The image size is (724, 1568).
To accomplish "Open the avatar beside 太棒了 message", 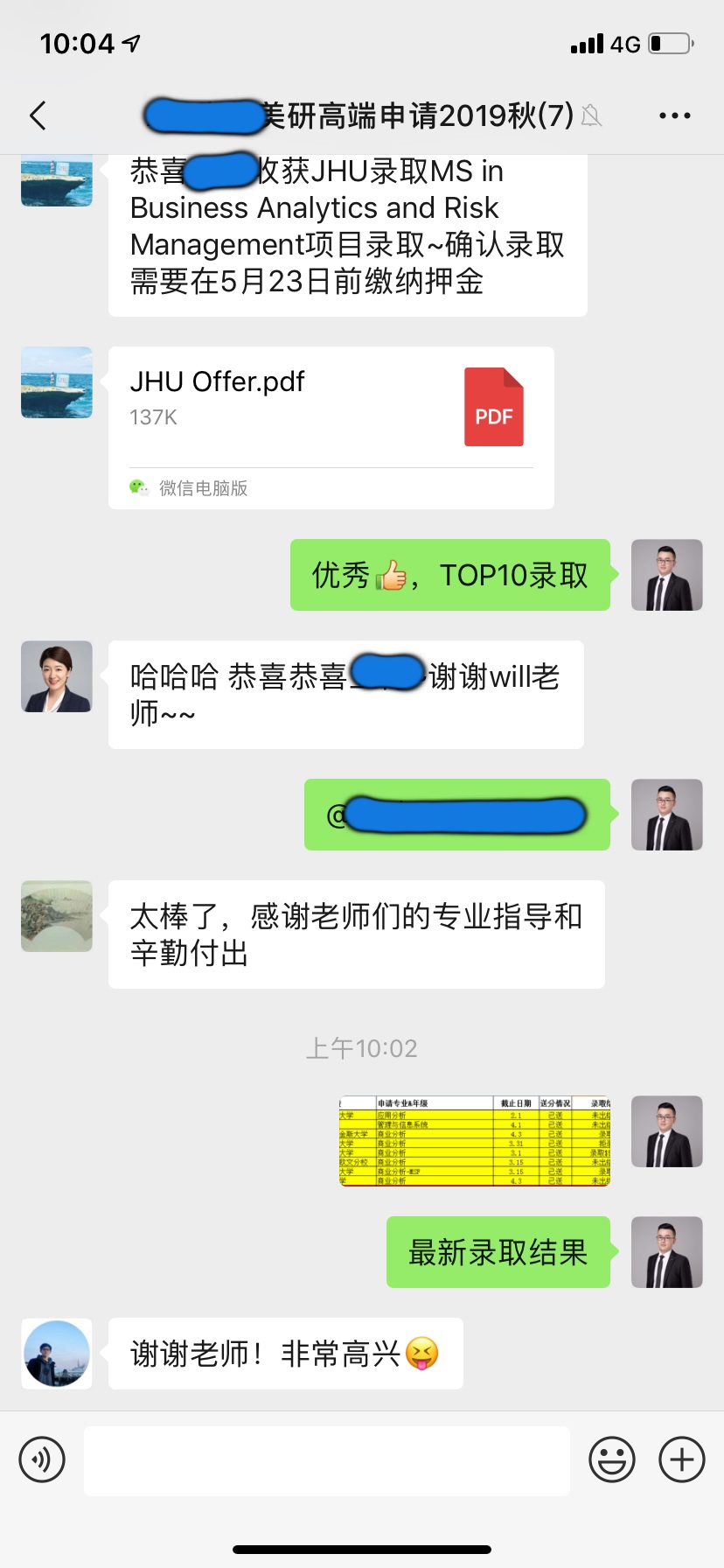I will [57, 916].
